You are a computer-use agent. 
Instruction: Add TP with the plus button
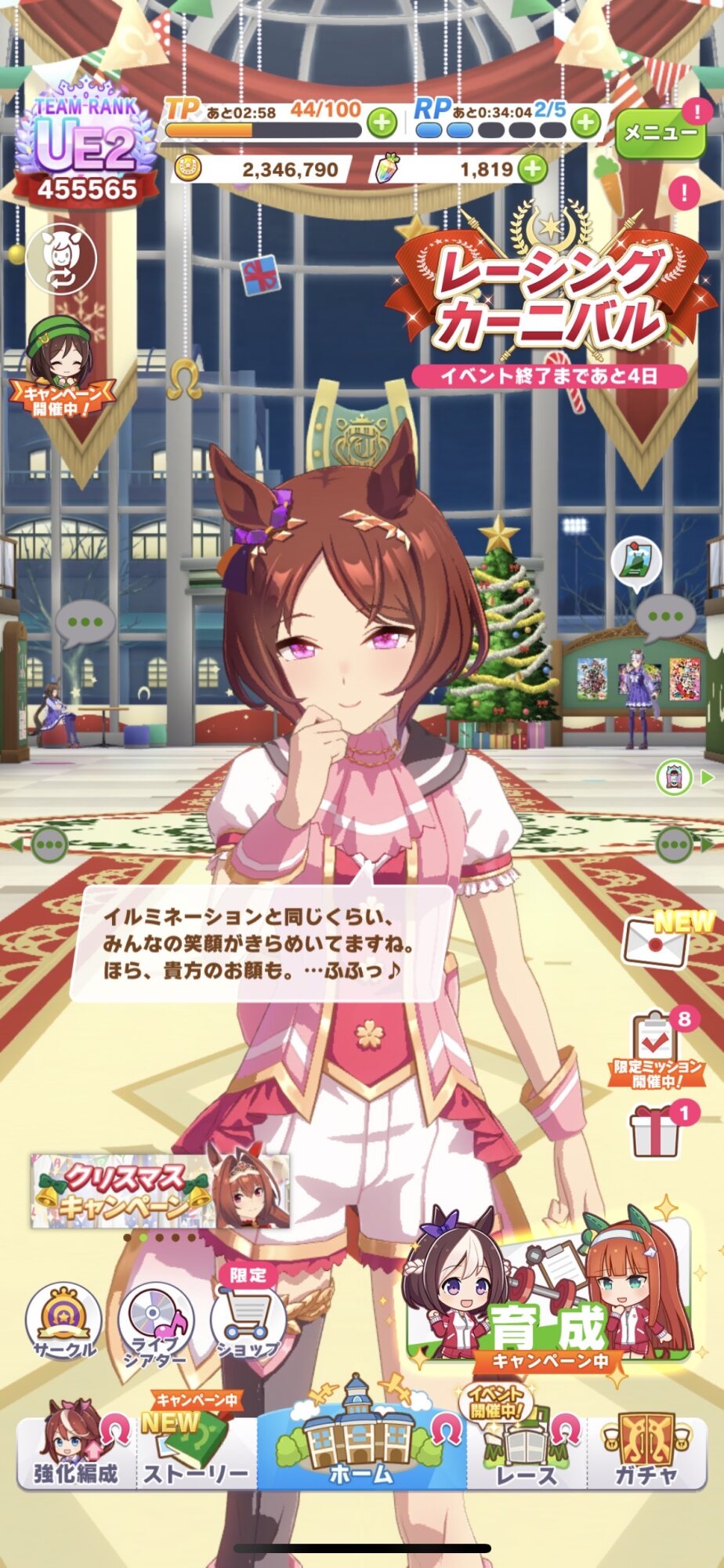[382, 123]
